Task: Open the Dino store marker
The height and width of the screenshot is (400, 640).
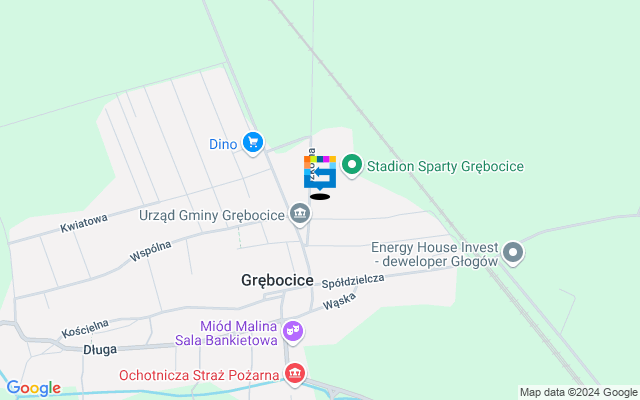Action: coord(253,144)
